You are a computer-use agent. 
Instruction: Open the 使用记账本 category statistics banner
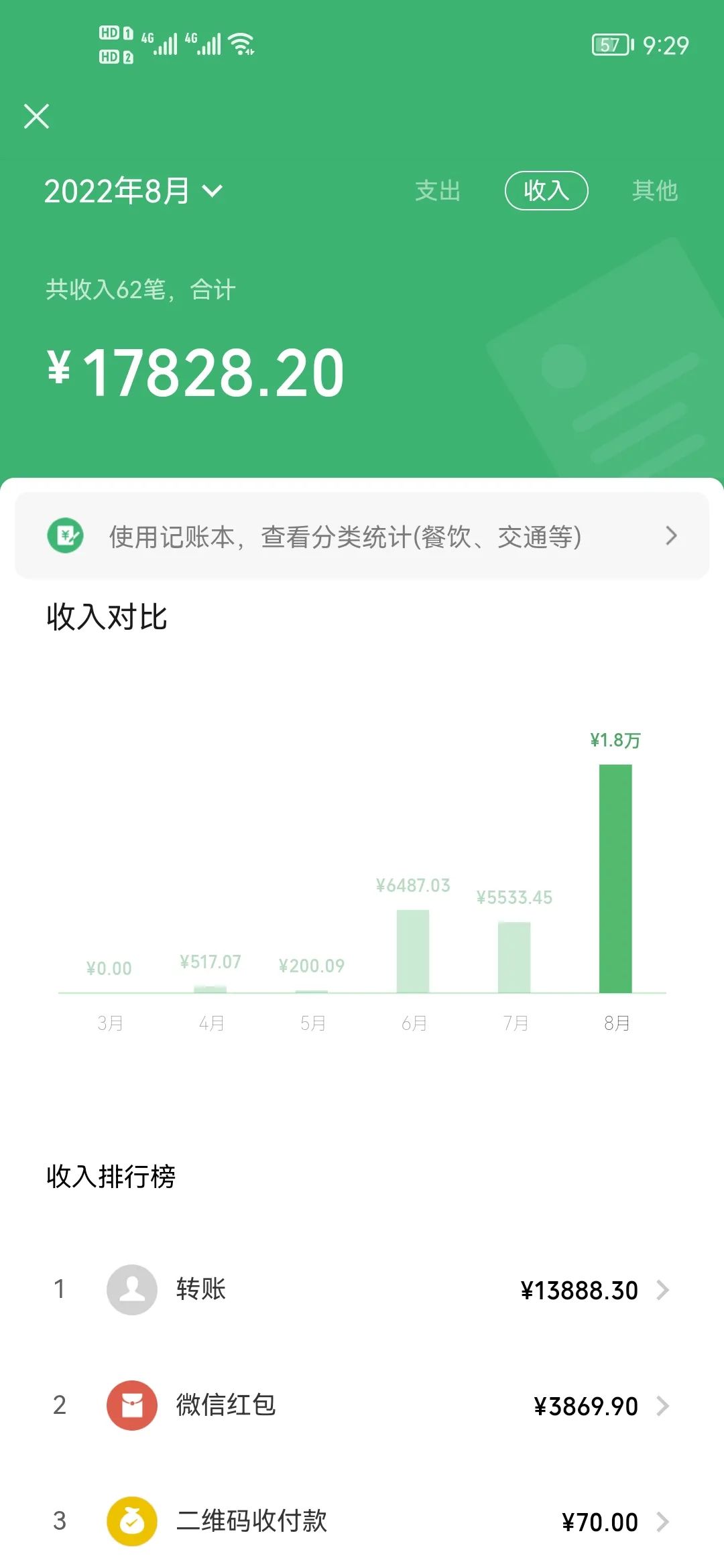(x=362, y=536)
